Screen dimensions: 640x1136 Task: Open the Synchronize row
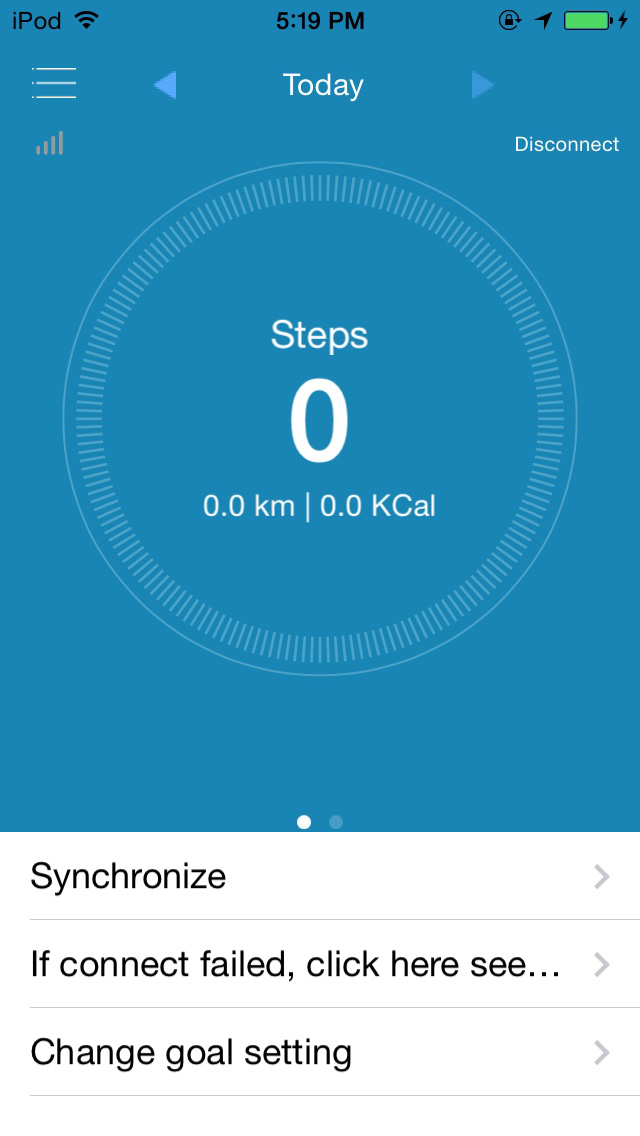click(x=320, y=876)
